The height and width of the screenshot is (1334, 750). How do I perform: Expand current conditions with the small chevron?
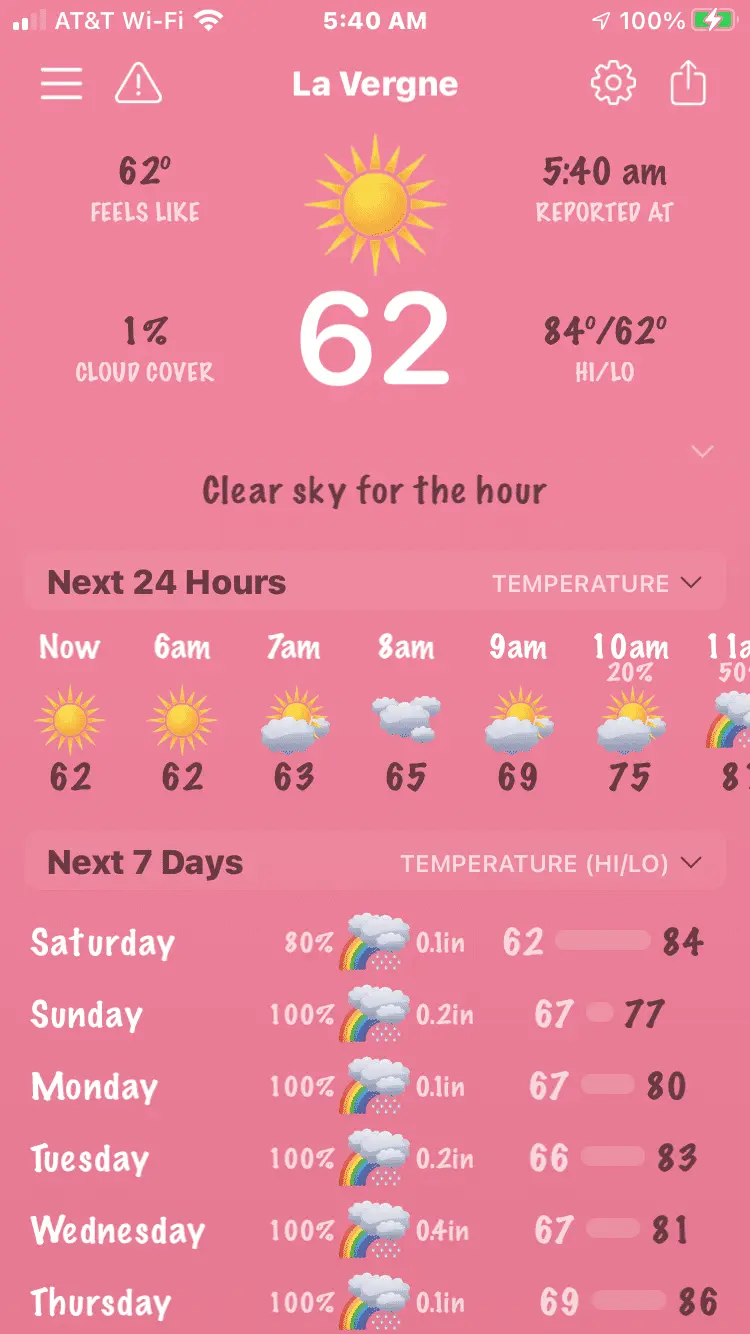(x=703, y=452)
